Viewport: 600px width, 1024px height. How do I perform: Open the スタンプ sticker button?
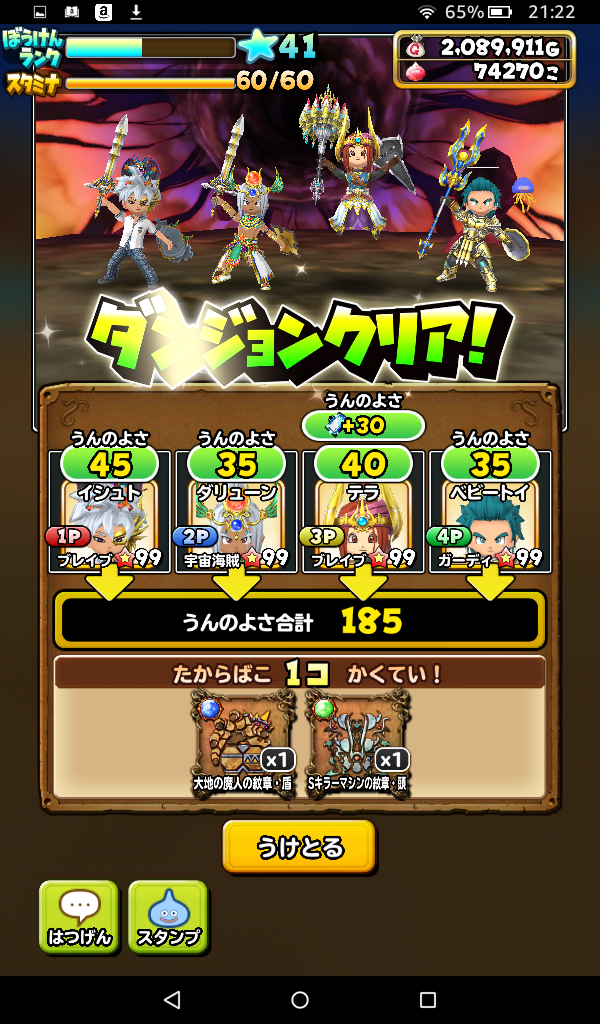(x=168, y=916)
